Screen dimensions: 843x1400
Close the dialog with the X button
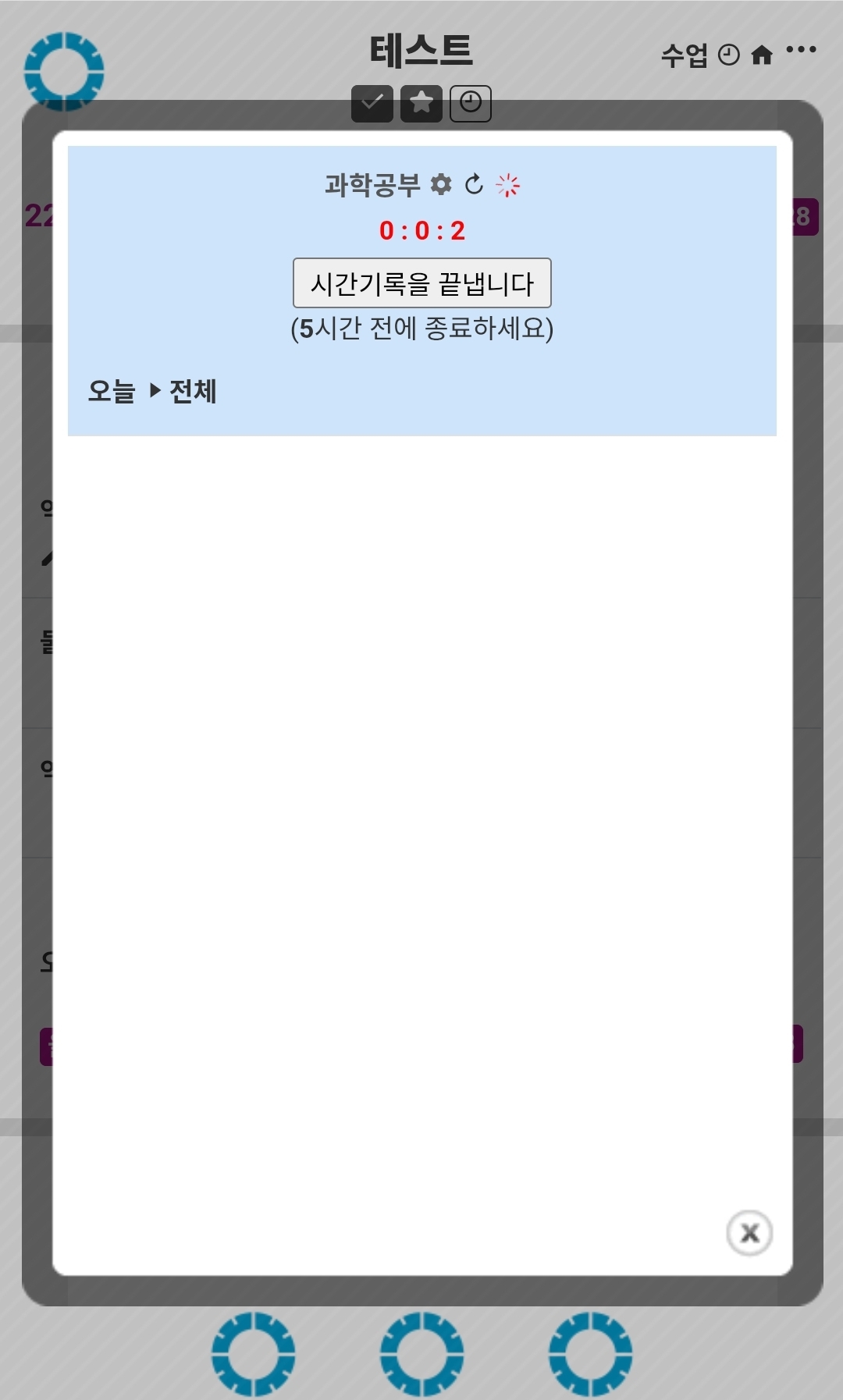pos(749,1233)
